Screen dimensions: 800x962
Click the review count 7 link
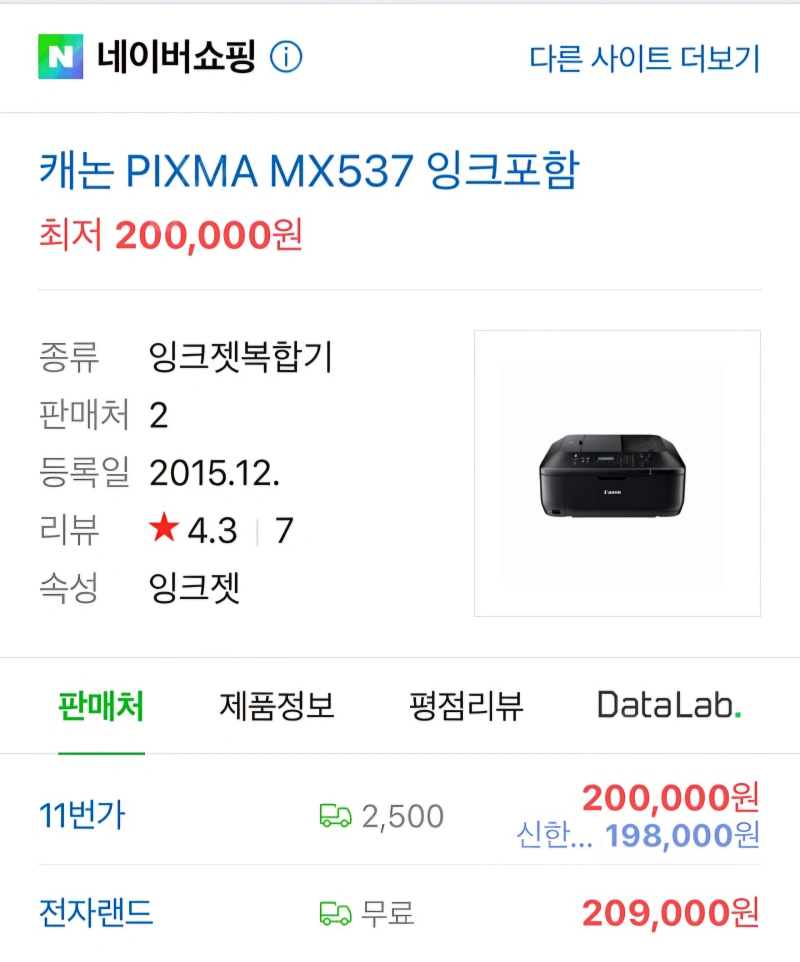click(x=284, y=530)
